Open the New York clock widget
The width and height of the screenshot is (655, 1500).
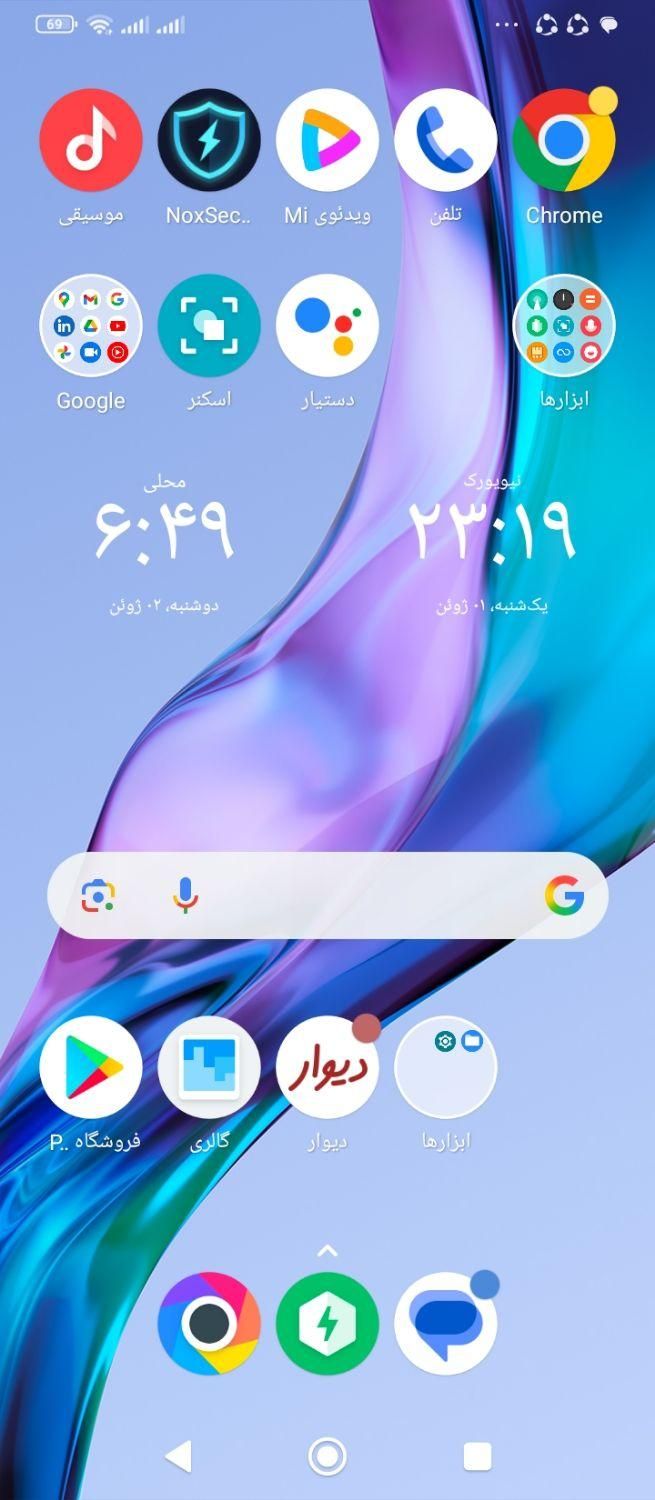[492, 530]
